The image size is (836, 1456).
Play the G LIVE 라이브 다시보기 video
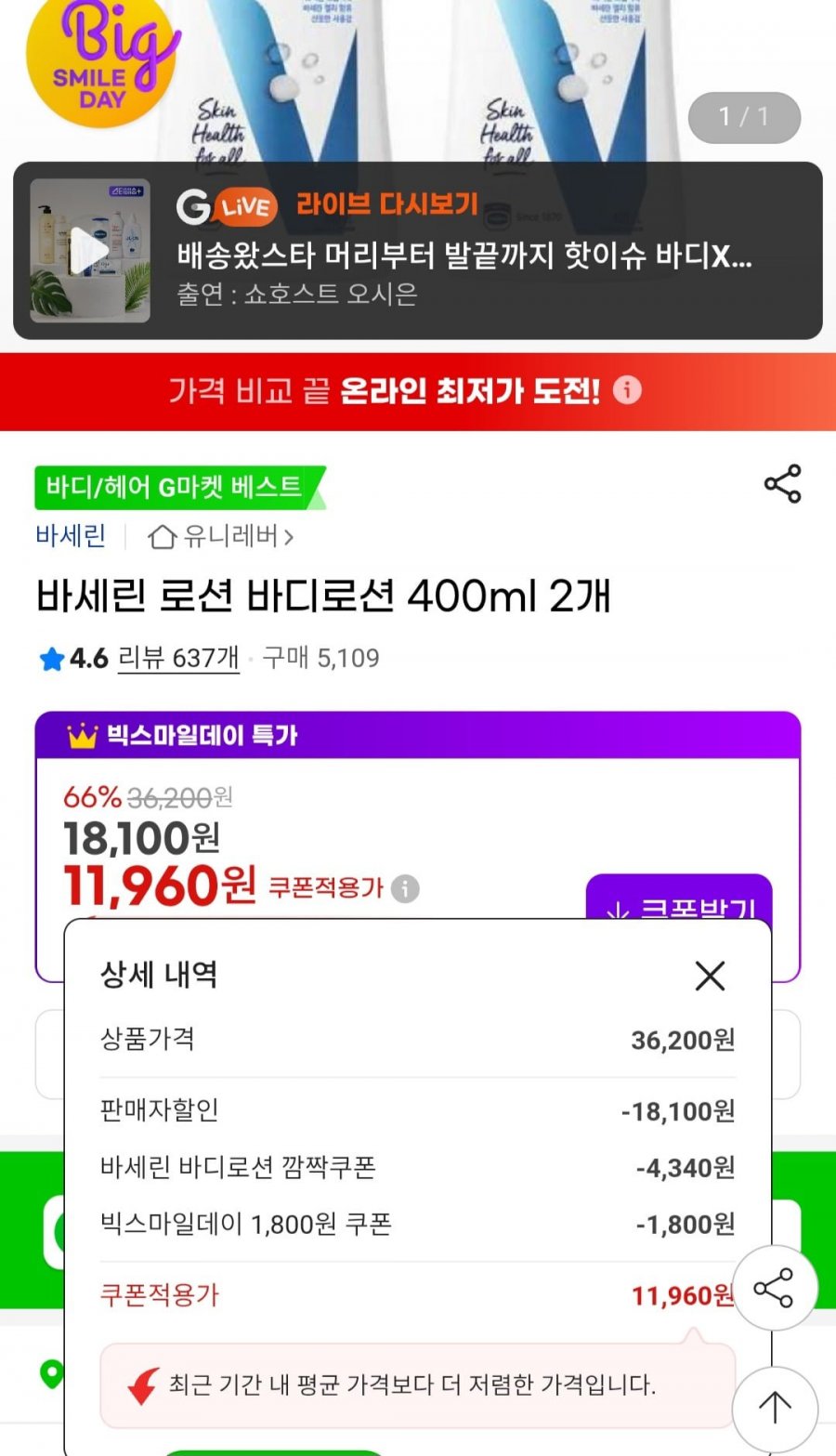[x=90, y=251]
